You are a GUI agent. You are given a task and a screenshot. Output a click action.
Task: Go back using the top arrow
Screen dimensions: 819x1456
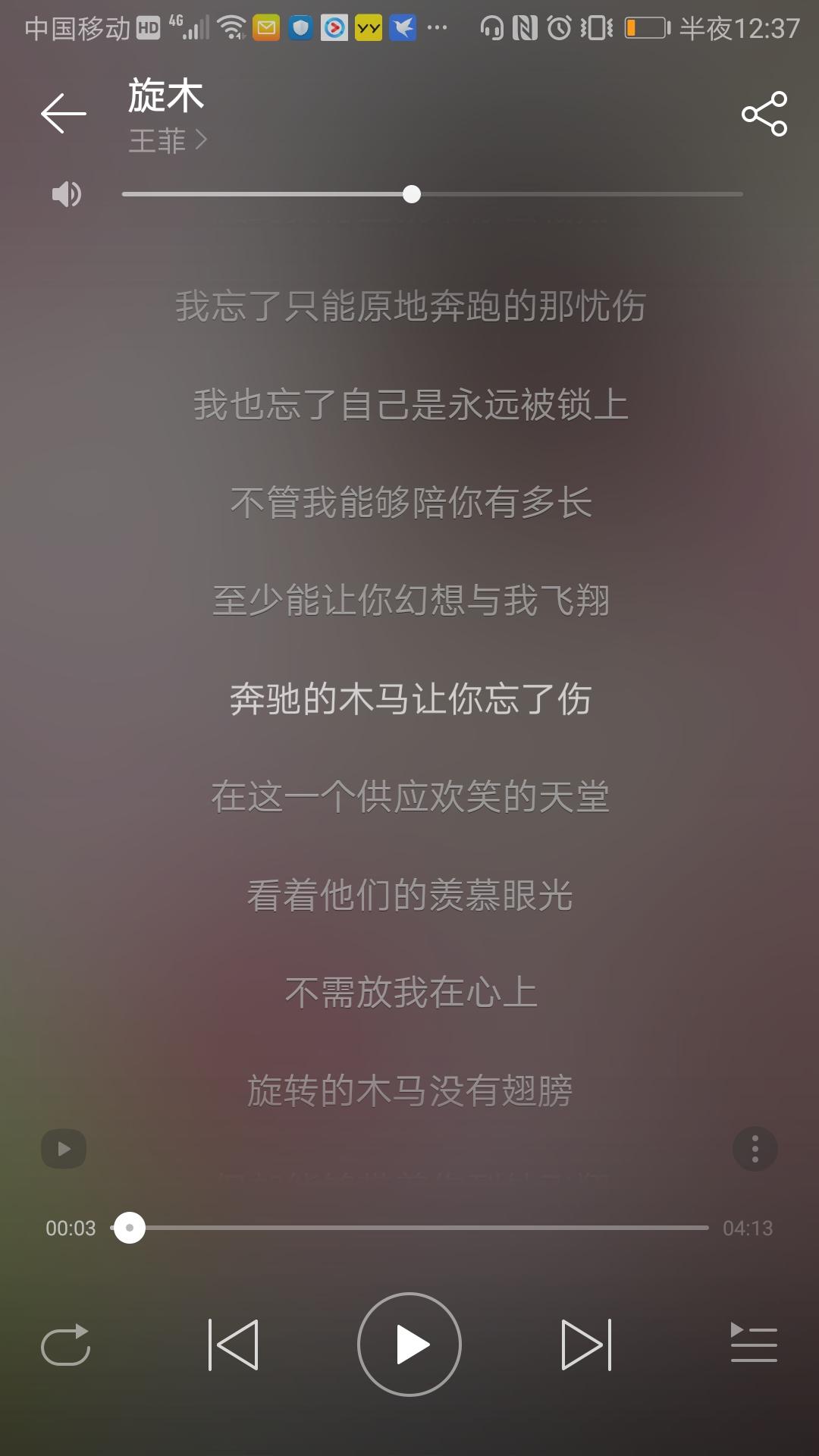point(64,114)
